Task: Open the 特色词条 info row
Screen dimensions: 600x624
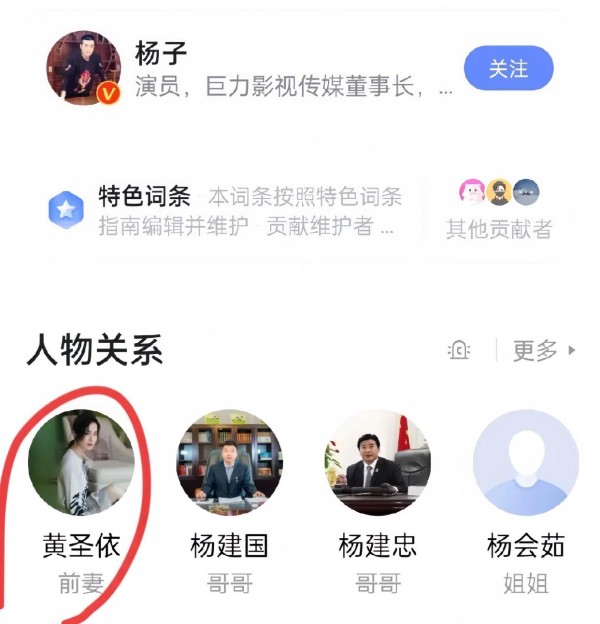Action: [x=230, y=211]
